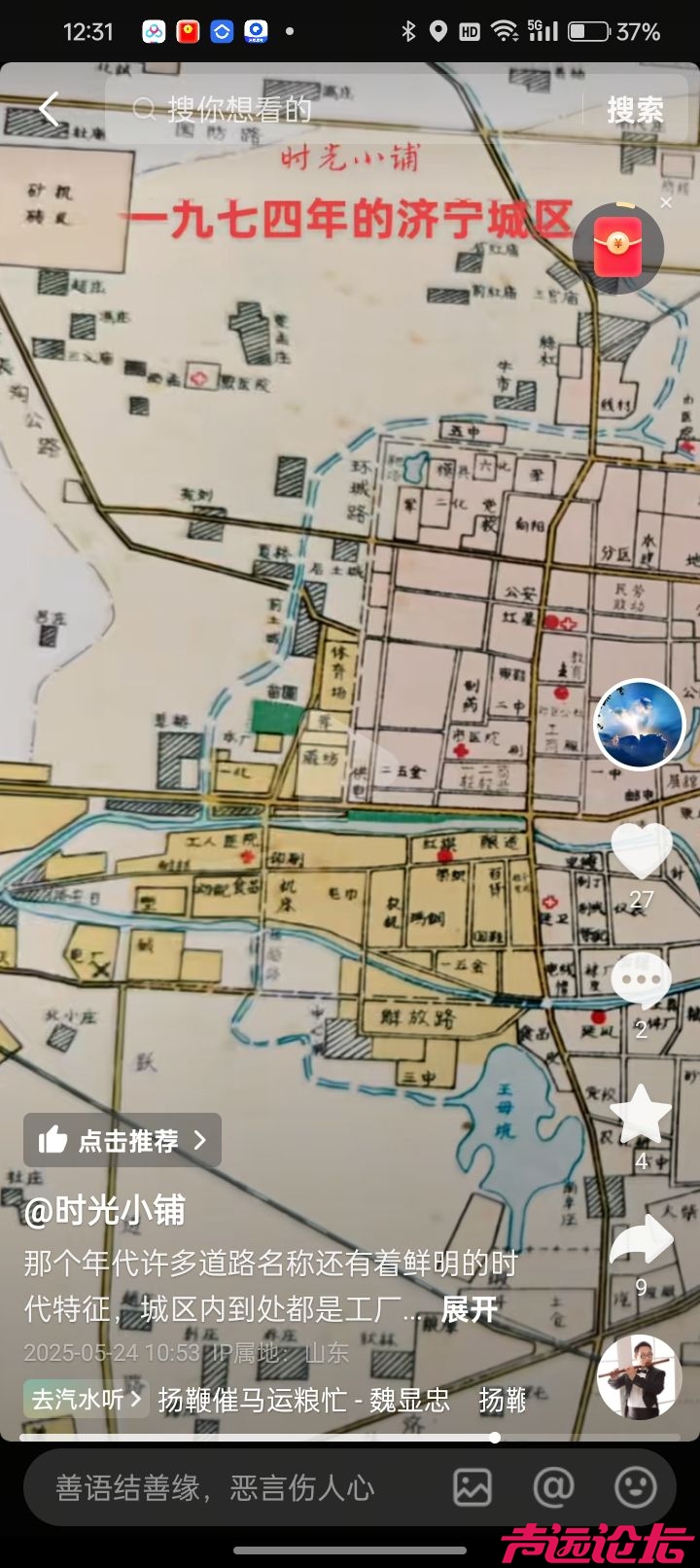Like this video with the heart icon

tap(641, 852)
